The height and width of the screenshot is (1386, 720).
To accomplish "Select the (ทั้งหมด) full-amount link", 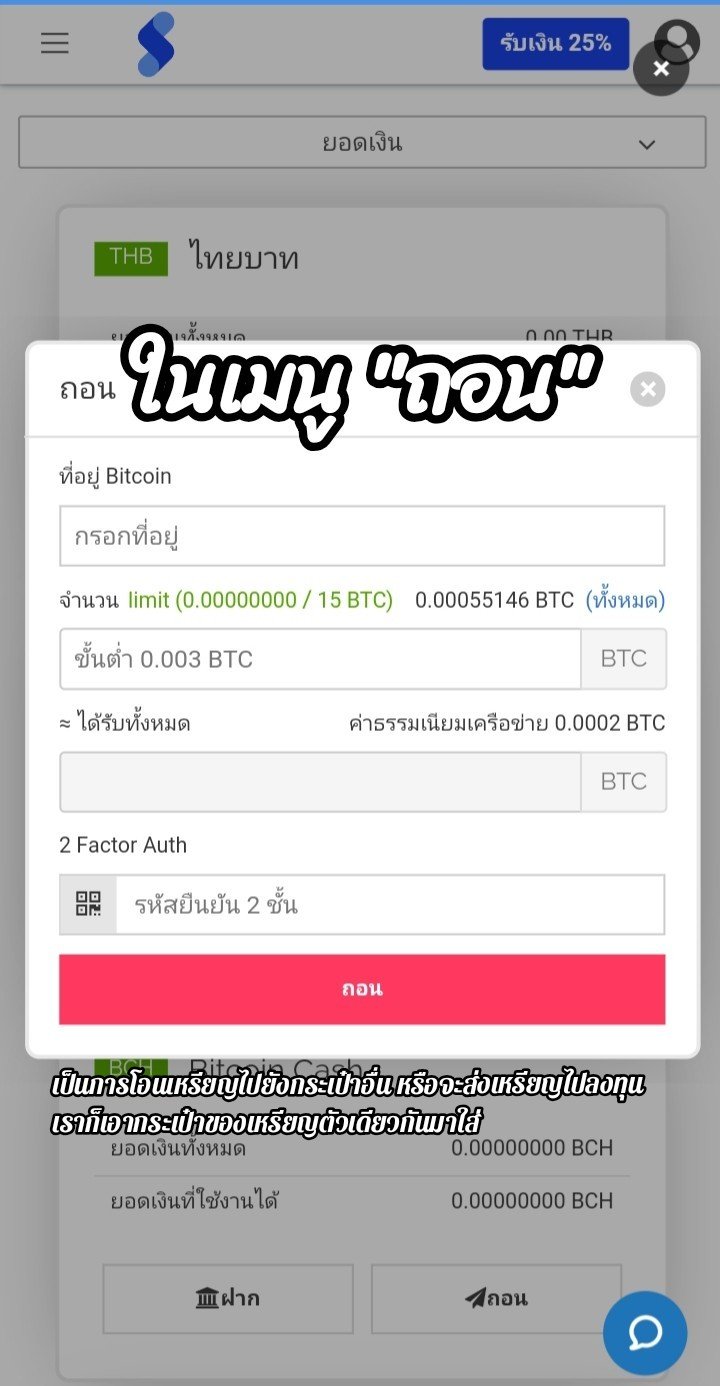I will tap(625, 600).
